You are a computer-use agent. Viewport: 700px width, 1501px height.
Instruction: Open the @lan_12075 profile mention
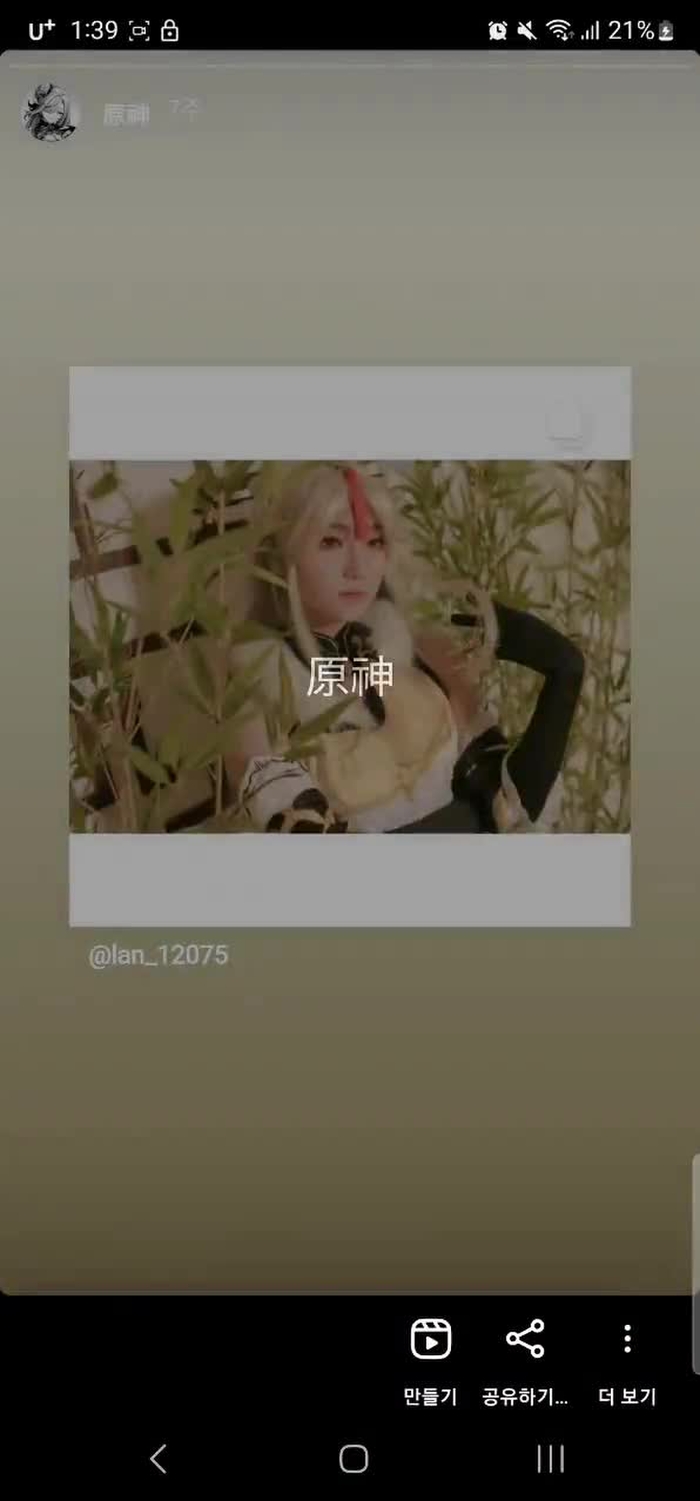(158, 956)
